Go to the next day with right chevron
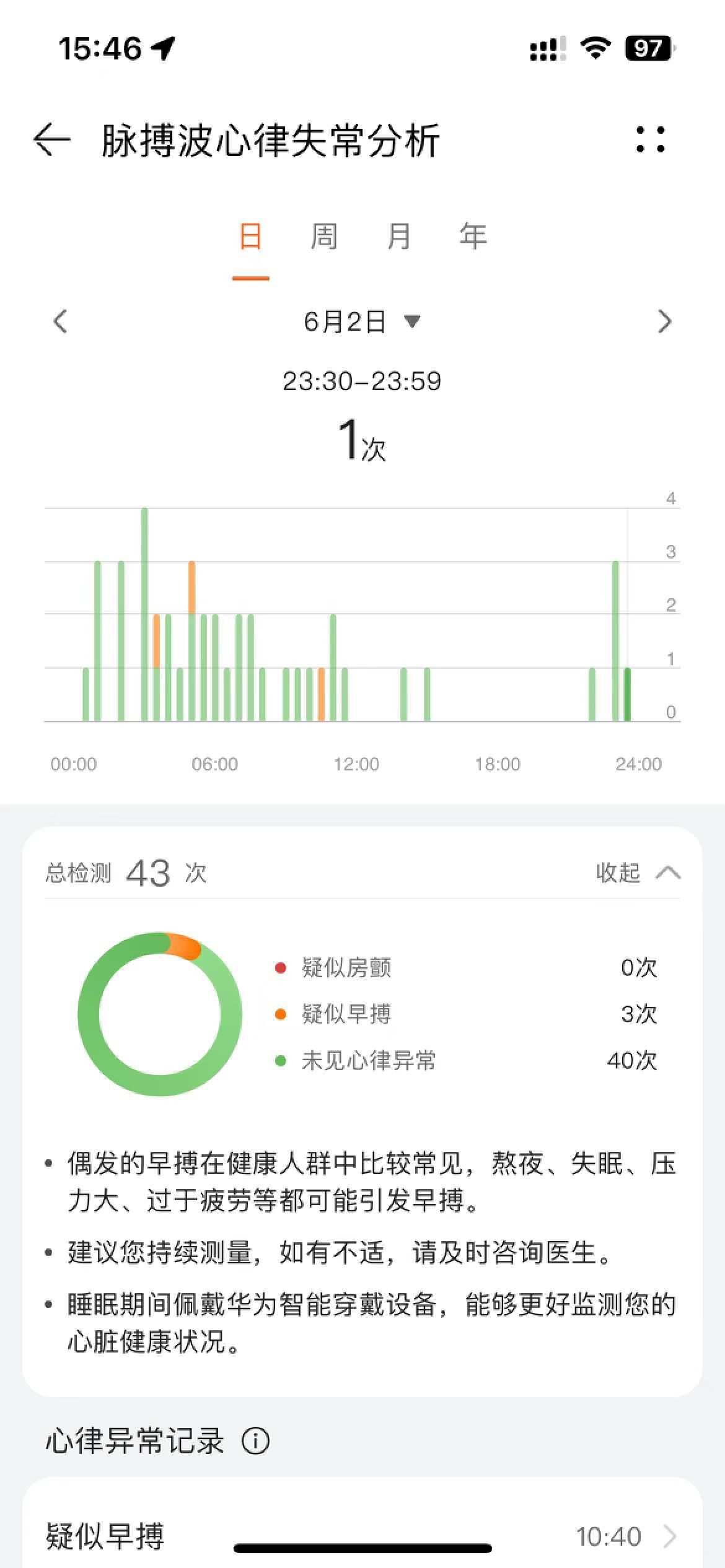The image size is (725, 1568). point(664,321)
